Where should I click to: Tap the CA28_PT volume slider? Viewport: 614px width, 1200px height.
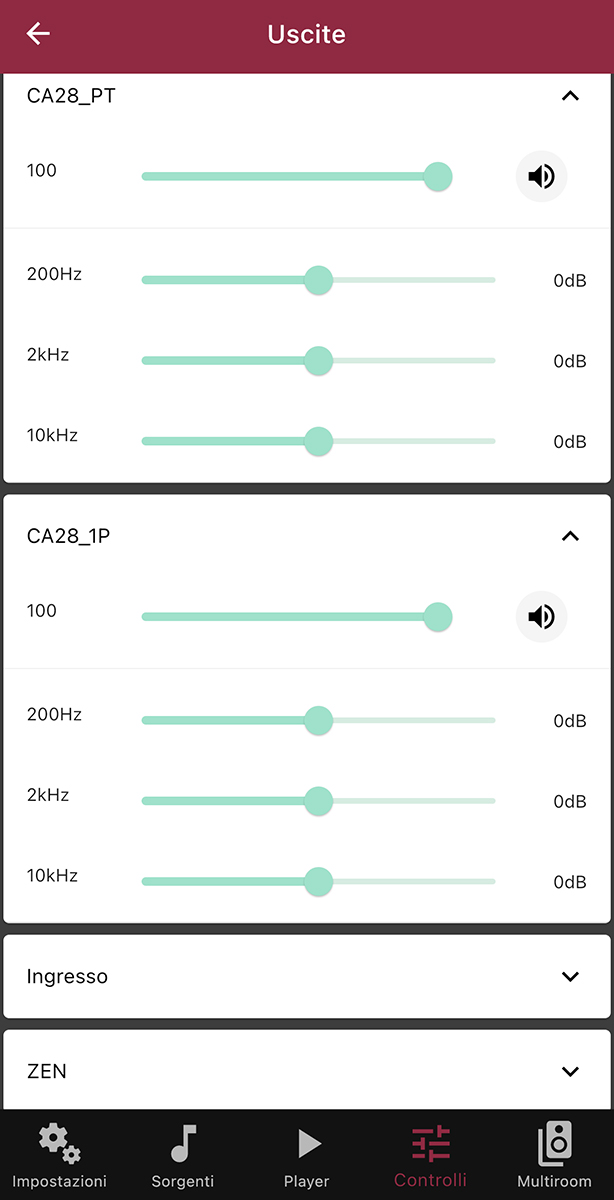click(x=296, y=177)
